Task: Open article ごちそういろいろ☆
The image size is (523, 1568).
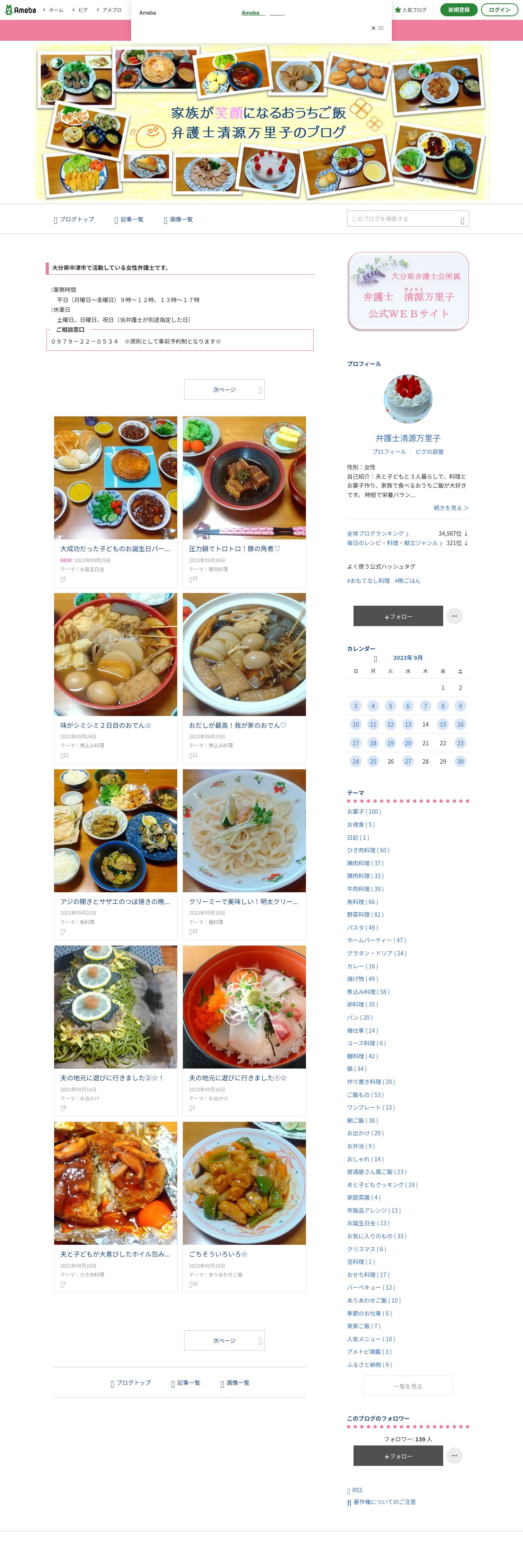Action: click(x=218, y=1254)
